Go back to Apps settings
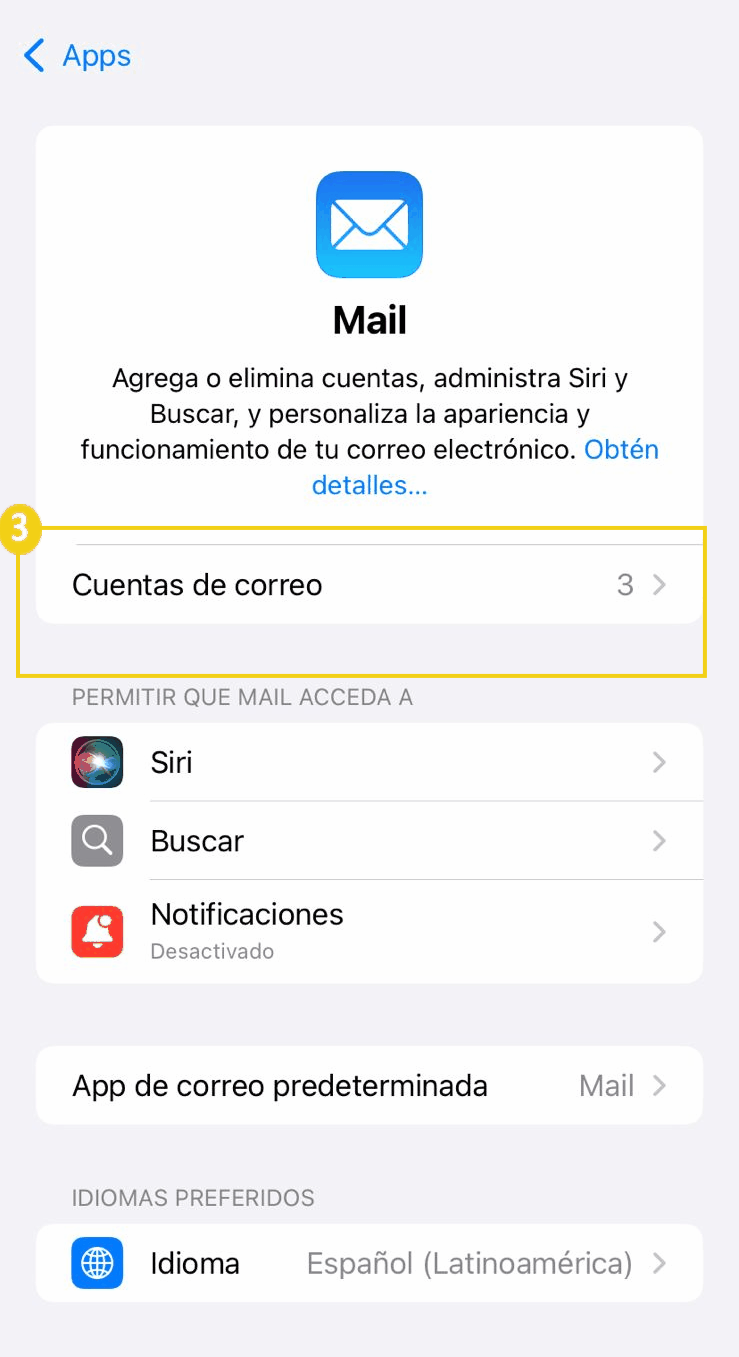This screenshot has width=739, height=1357. click(x=78, y=56)
